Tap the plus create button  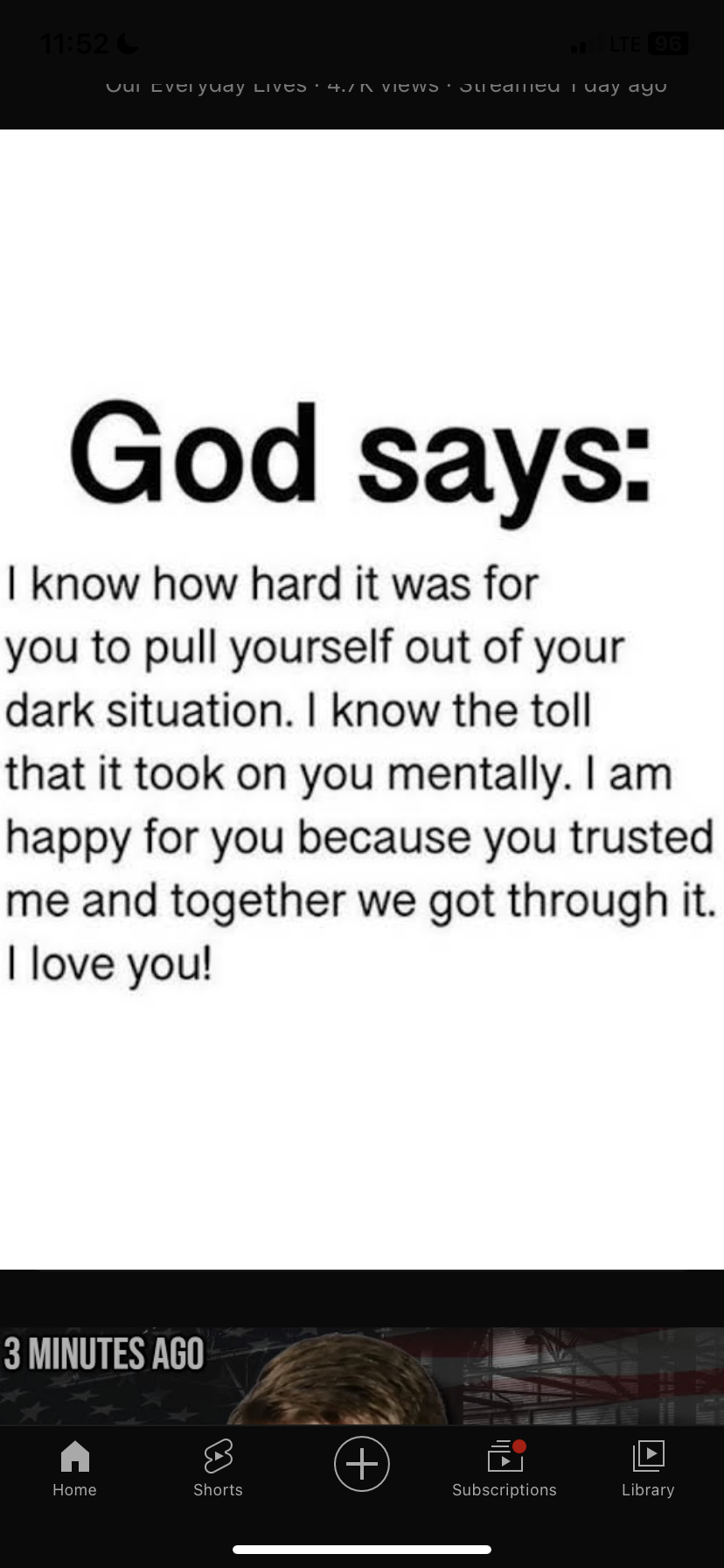(x=362, y=1463)
